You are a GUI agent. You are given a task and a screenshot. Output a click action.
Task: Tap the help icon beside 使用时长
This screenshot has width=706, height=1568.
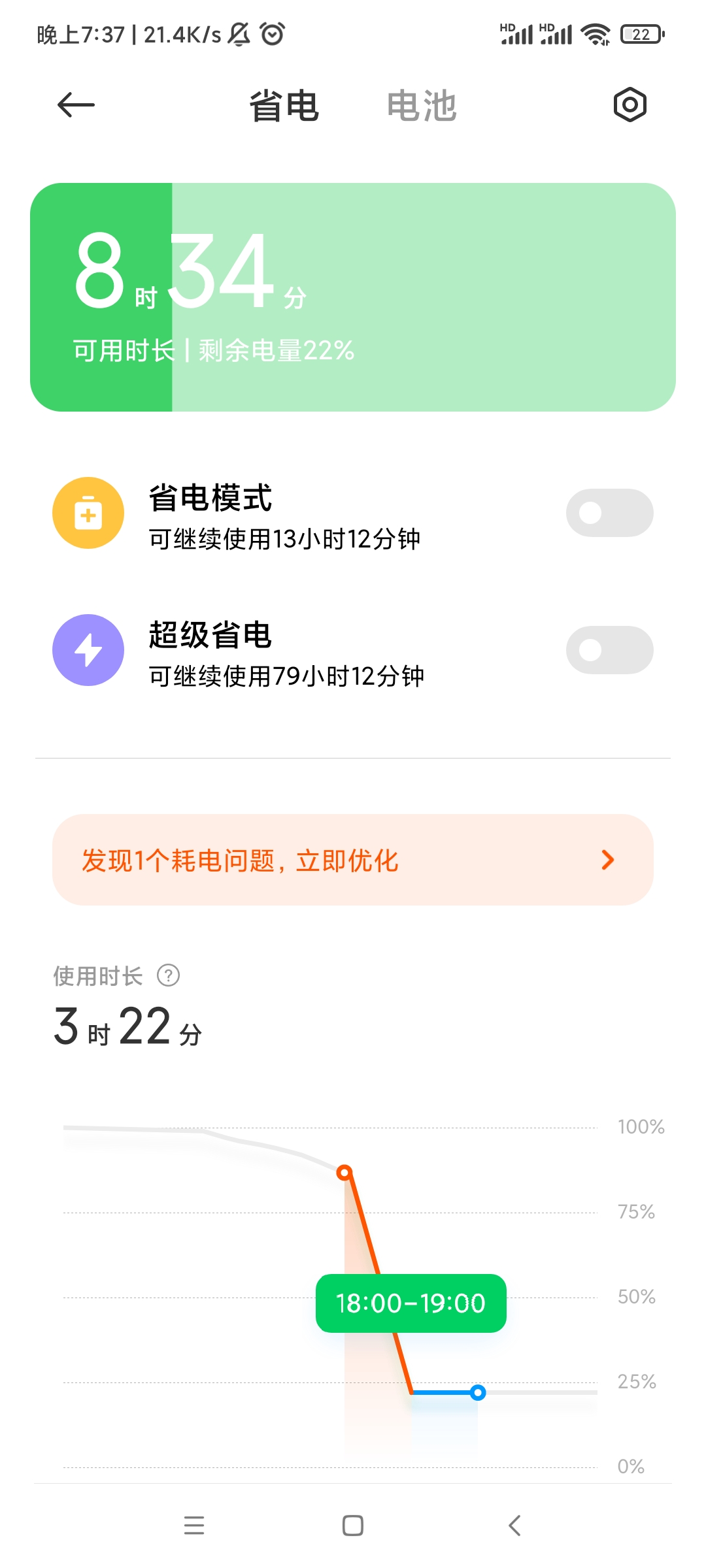(x=169, y=975)
